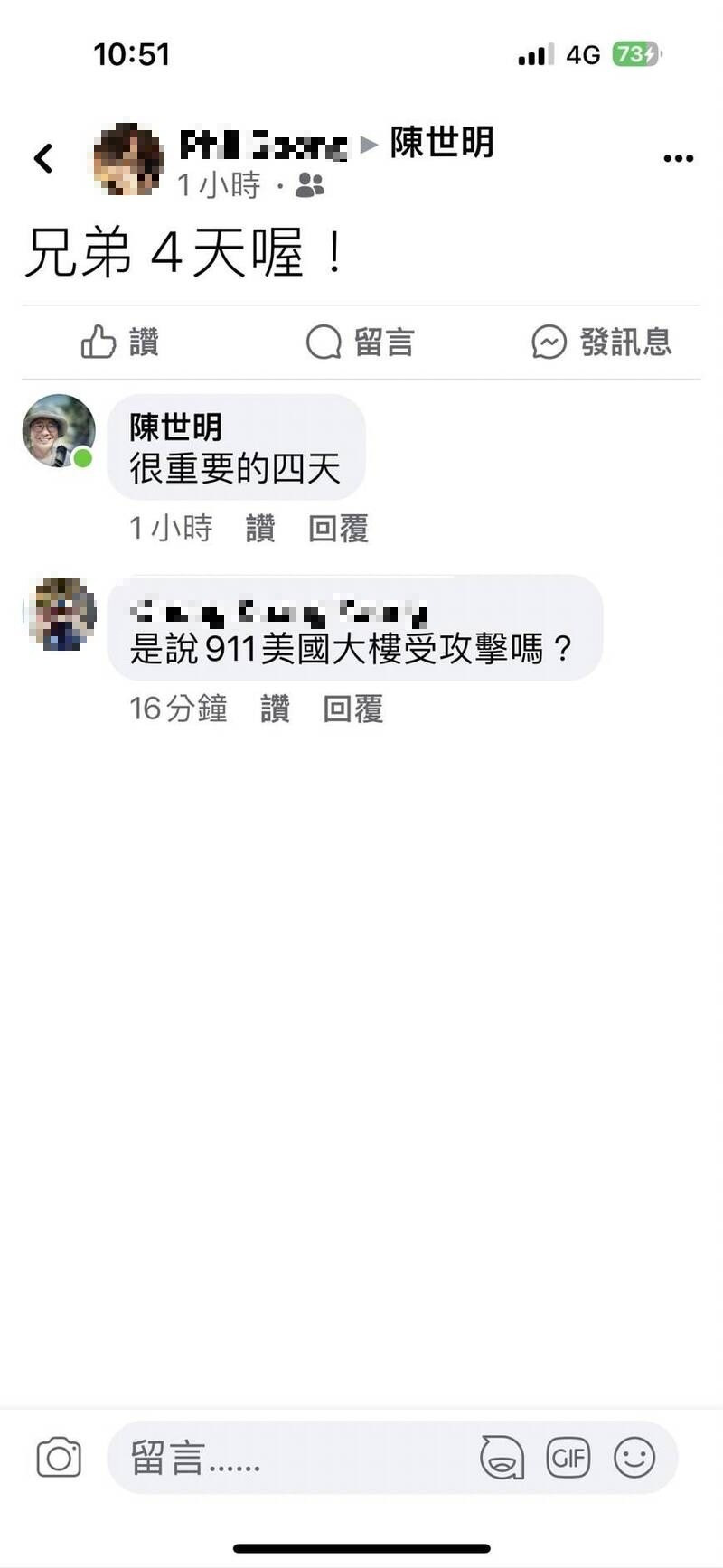Open the GIF picker
This screenshot has width=723, height=1568.
point(568,1458)
